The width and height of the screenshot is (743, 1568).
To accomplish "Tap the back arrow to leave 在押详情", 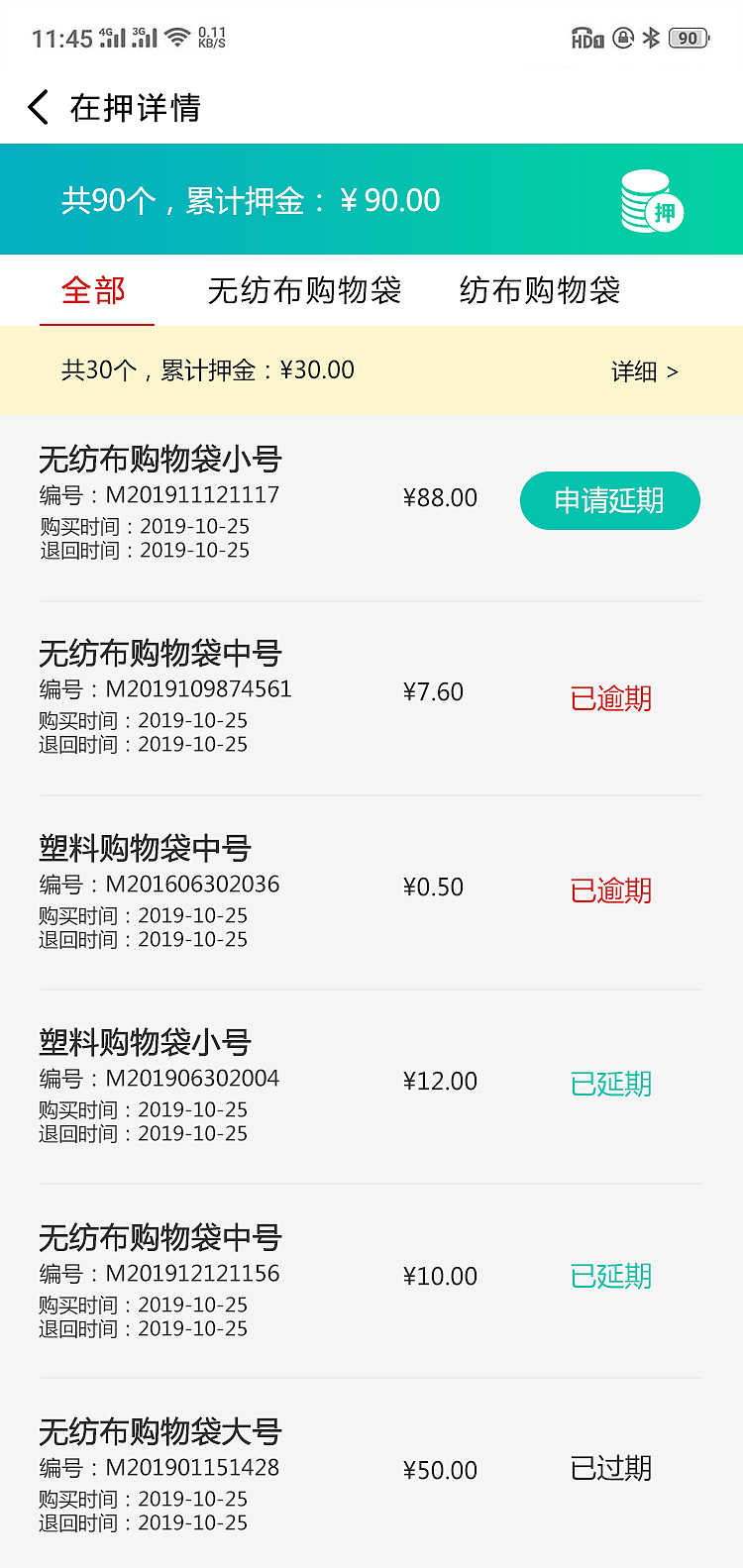I will click(38, 106).
